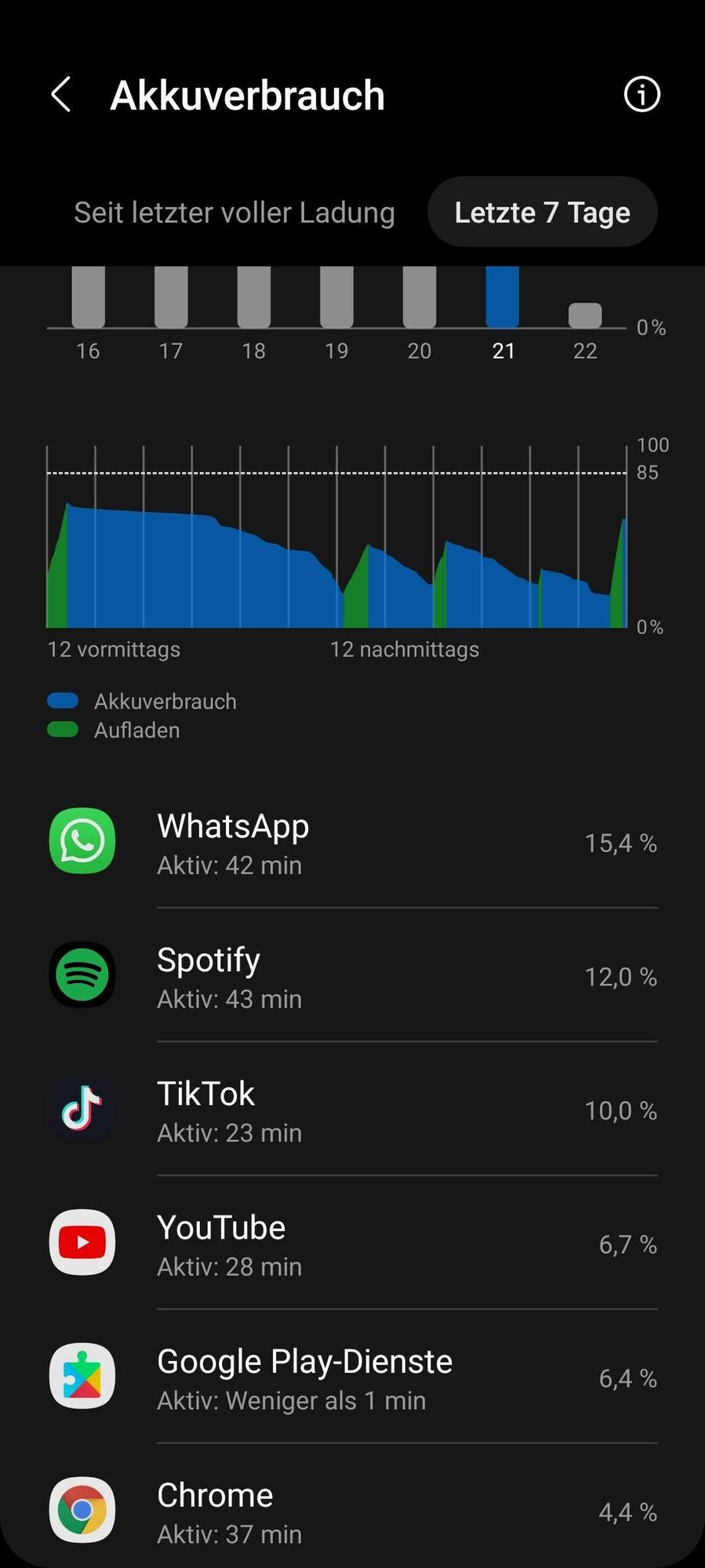Select day 20 bar in chart
The image size is (705, 1568).
coord(419,298)
